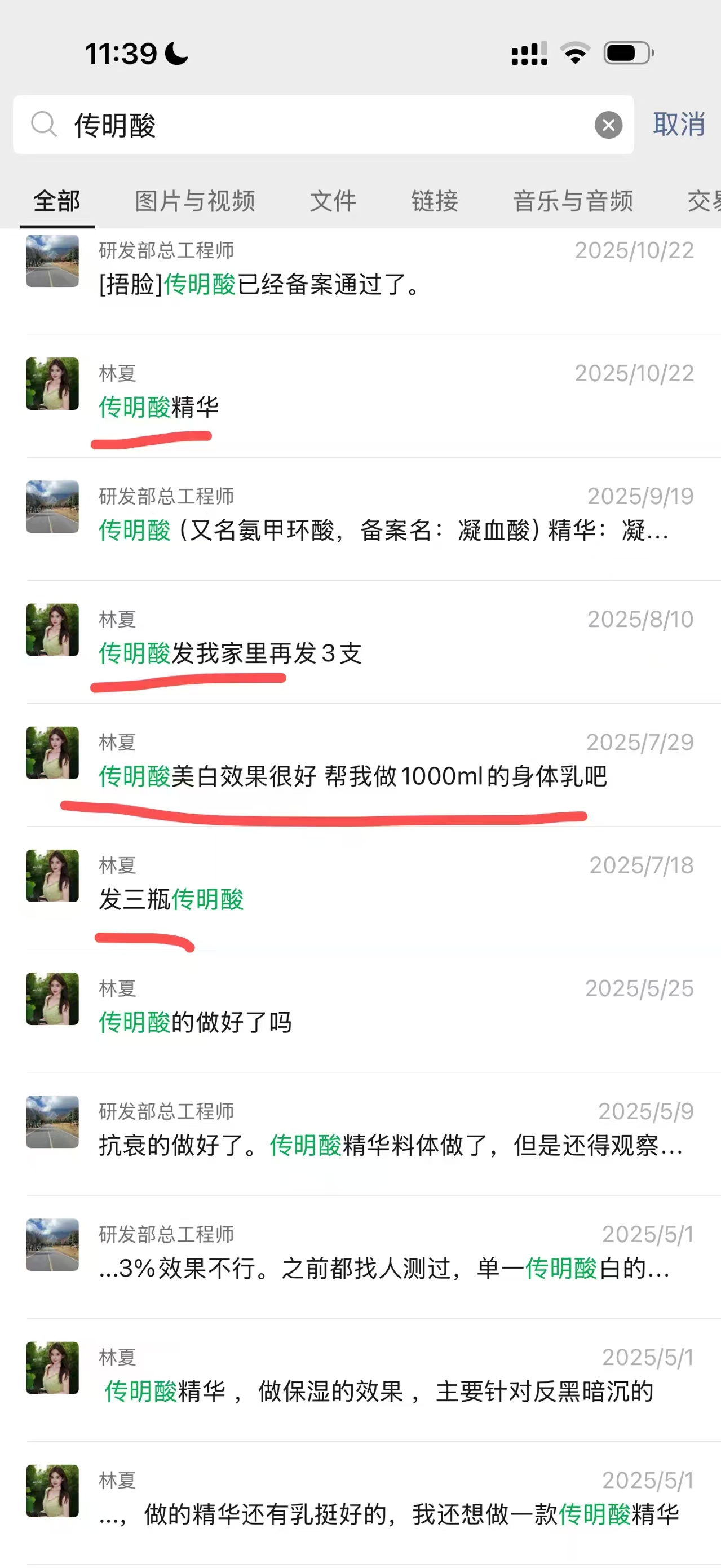
Task: Cancel the search with 取消
Action: (x=678, y=125)
